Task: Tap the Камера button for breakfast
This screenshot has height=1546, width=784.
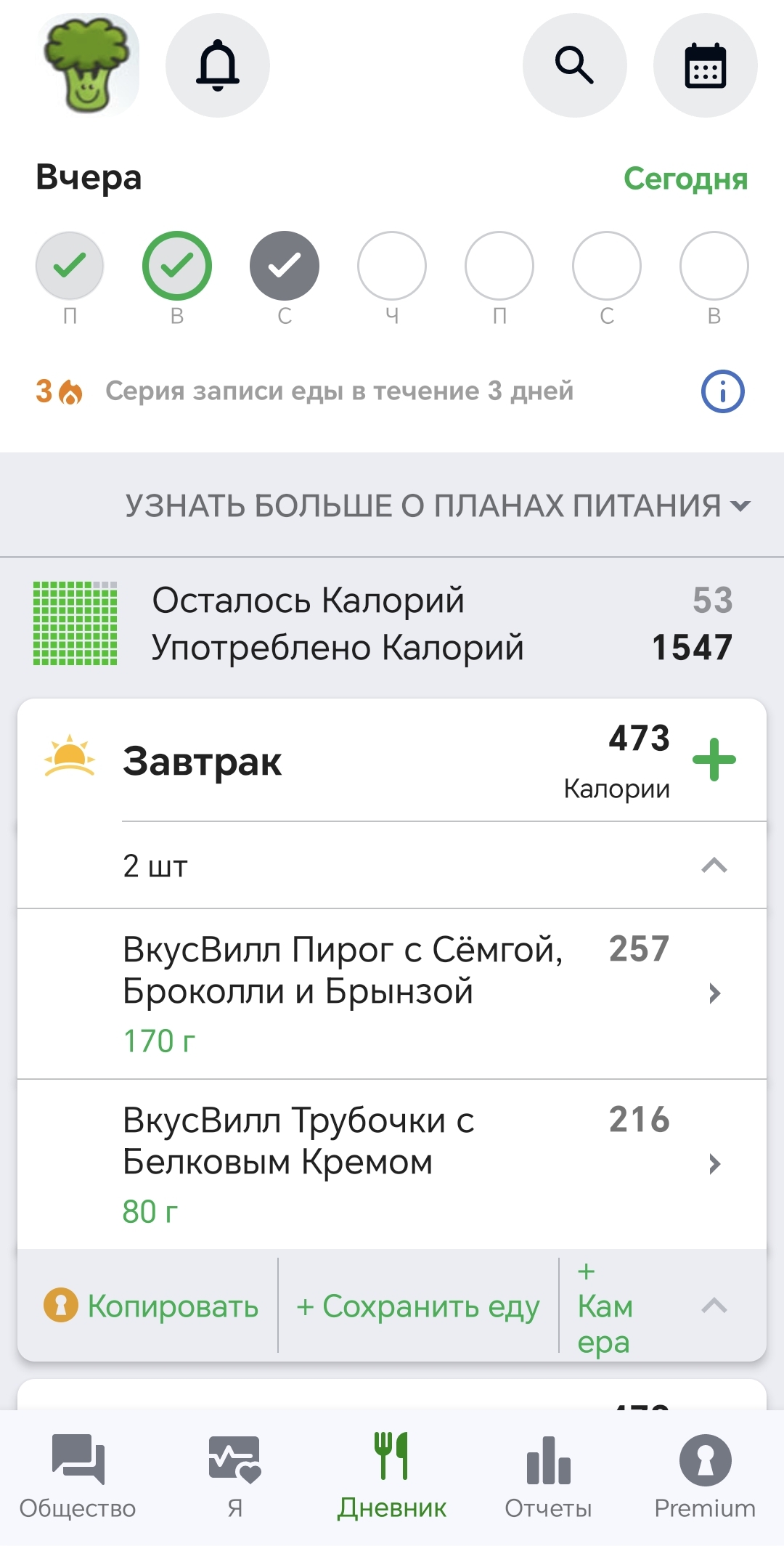Action: [605, 1307]
